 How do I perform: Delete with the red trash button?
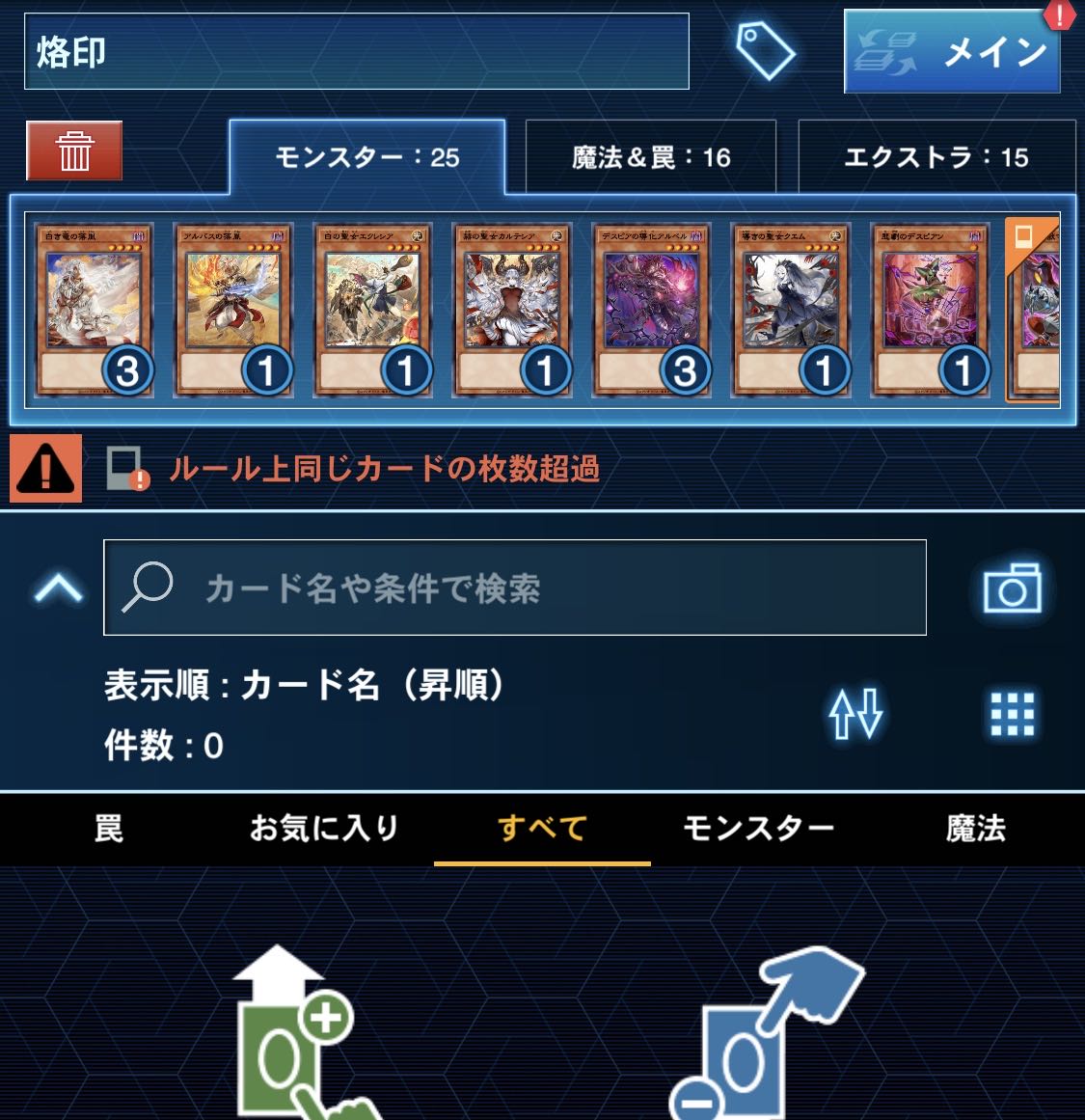pyautogui.click(x=74, y=150)
